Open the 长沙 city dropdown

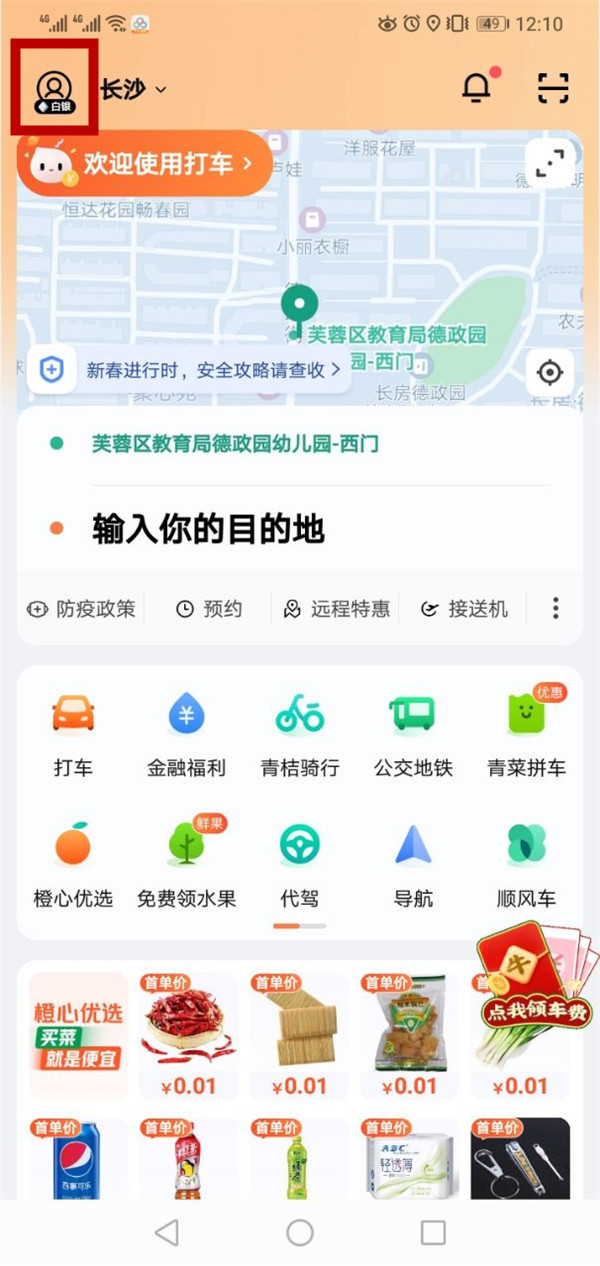(x=133, y=89)
